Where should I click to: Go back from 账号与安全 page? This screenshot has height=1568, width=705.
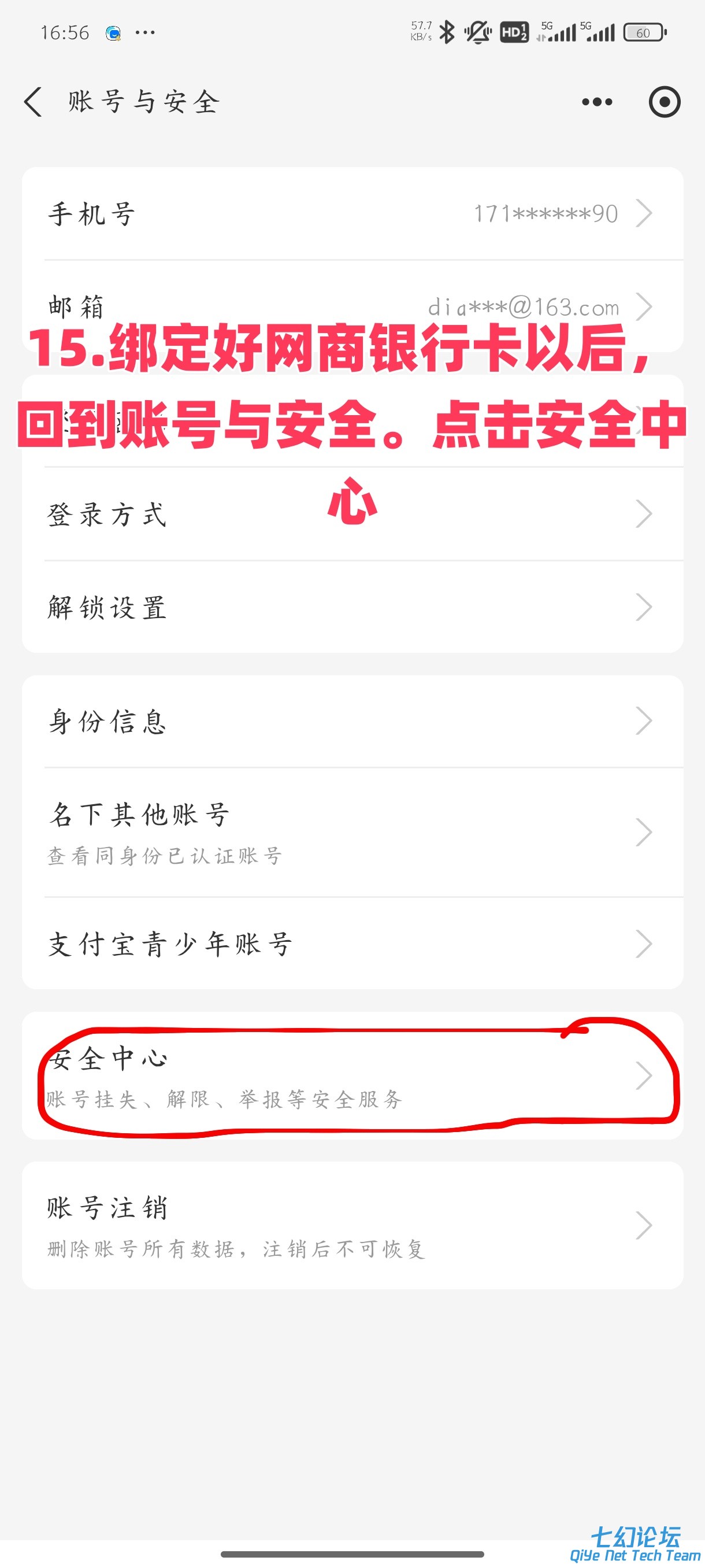point(34,101)
